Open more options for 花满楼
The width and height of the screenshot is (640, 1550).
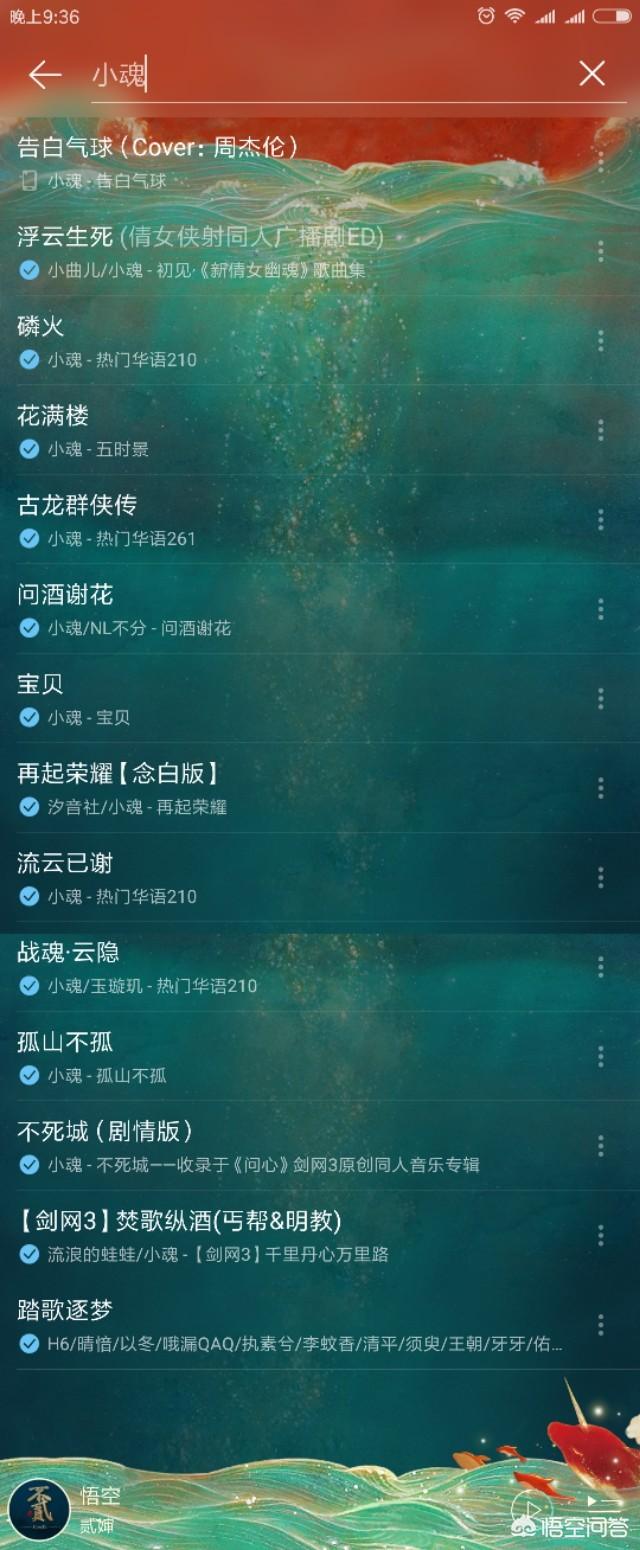click(600, 430)
